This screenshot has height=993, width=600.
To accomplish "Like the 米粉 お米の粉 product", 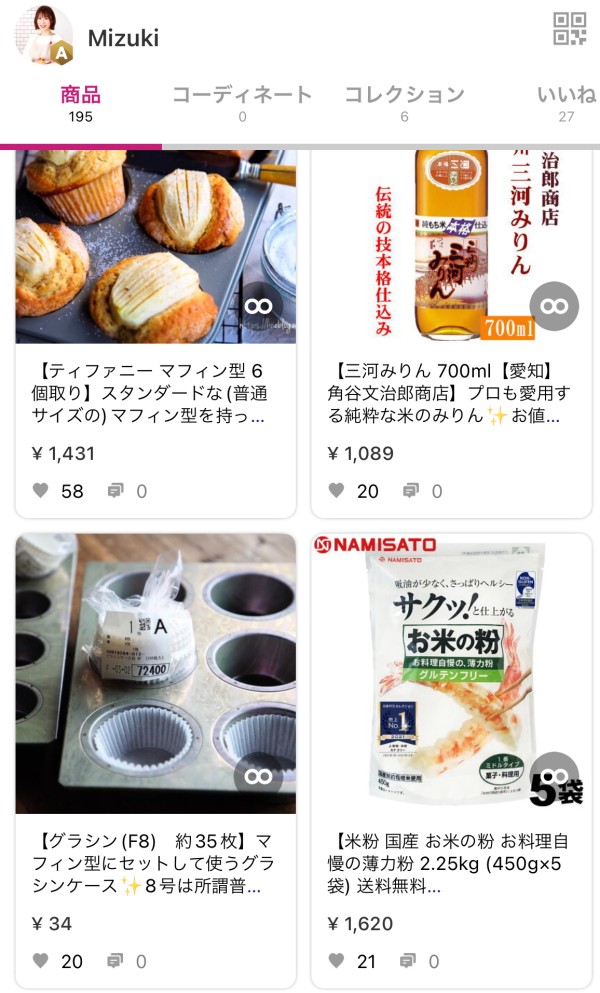I will tap(337, 961).
